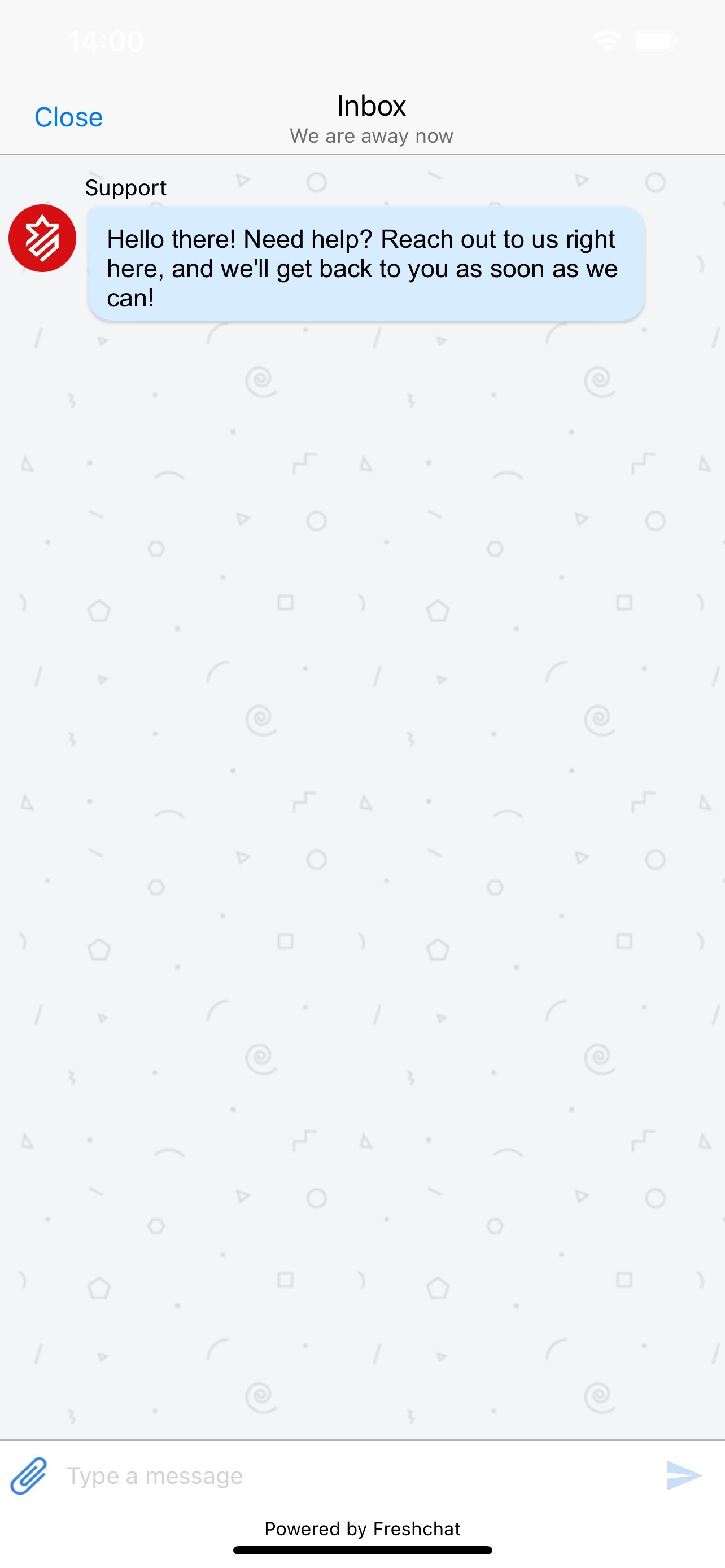Send the message with arrow icon
Viewport: 725px width, 1568px height.
click(x=684, y=1475)
